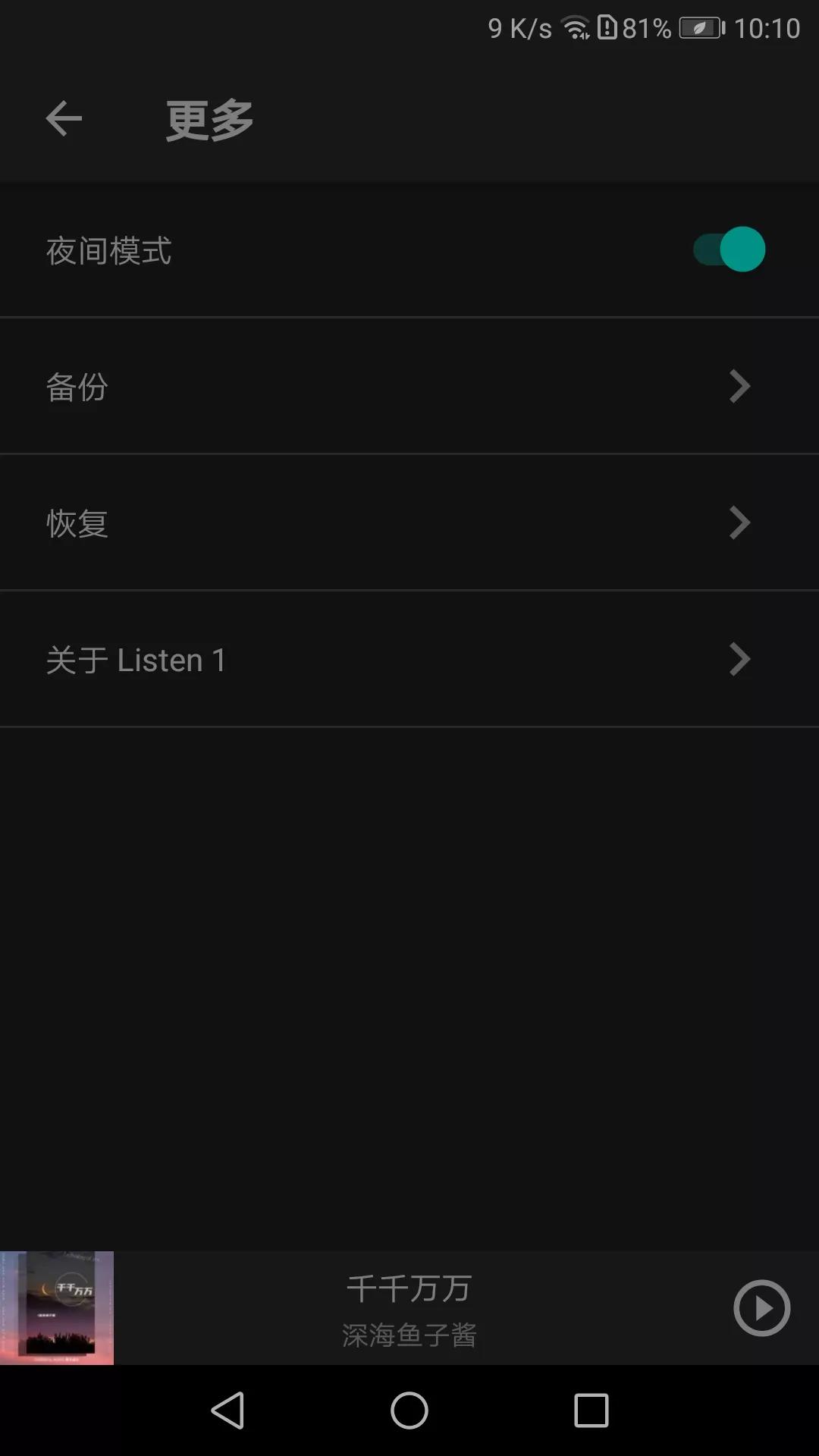The width and height of the screenshot is (819, 1456).
Task: Open the now playing bar for 深海鱼子酱
Action: coord(409,1308)
